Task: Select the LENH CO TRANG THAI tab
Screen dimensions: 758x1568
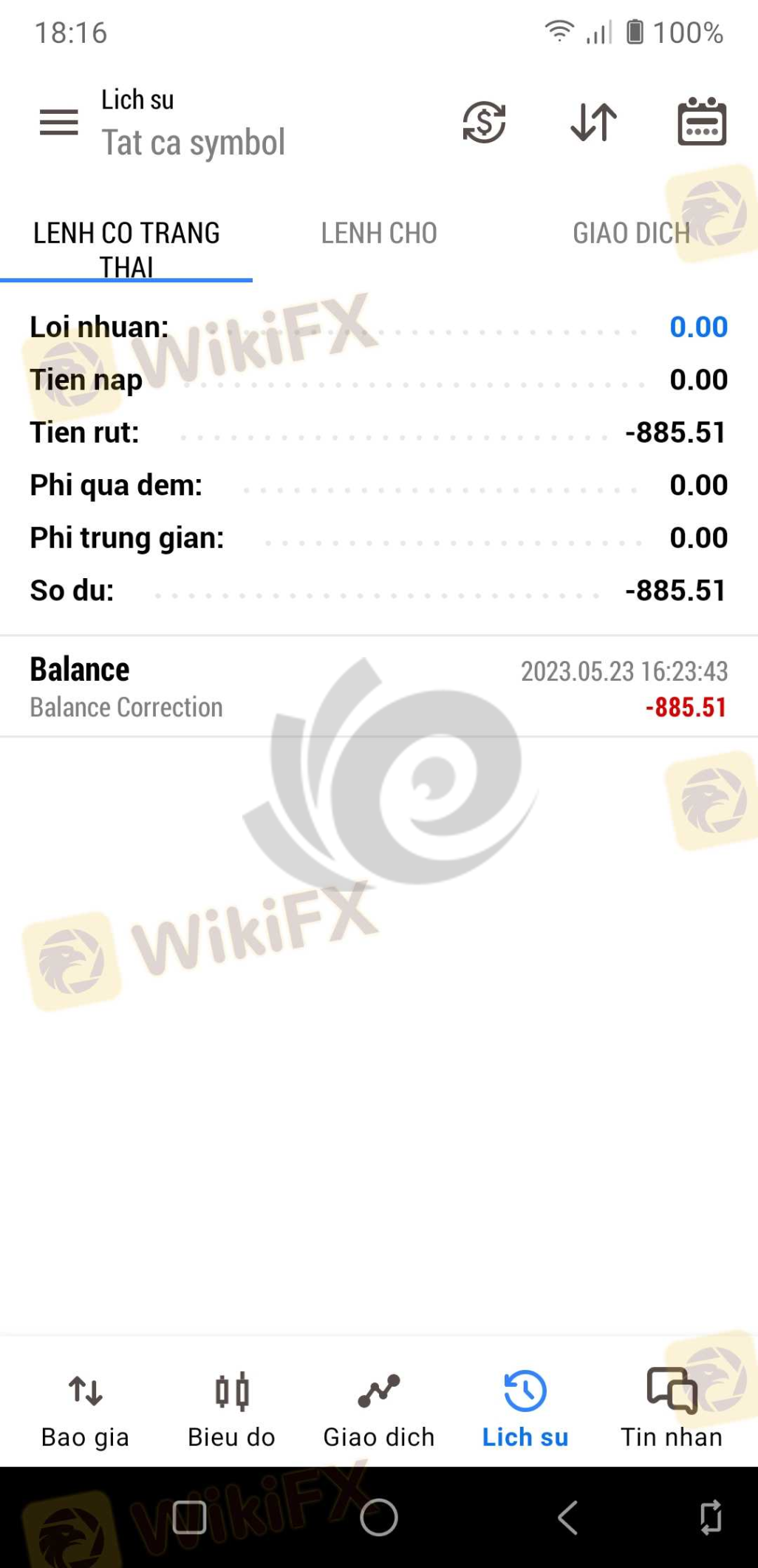Action: [126, 249]
